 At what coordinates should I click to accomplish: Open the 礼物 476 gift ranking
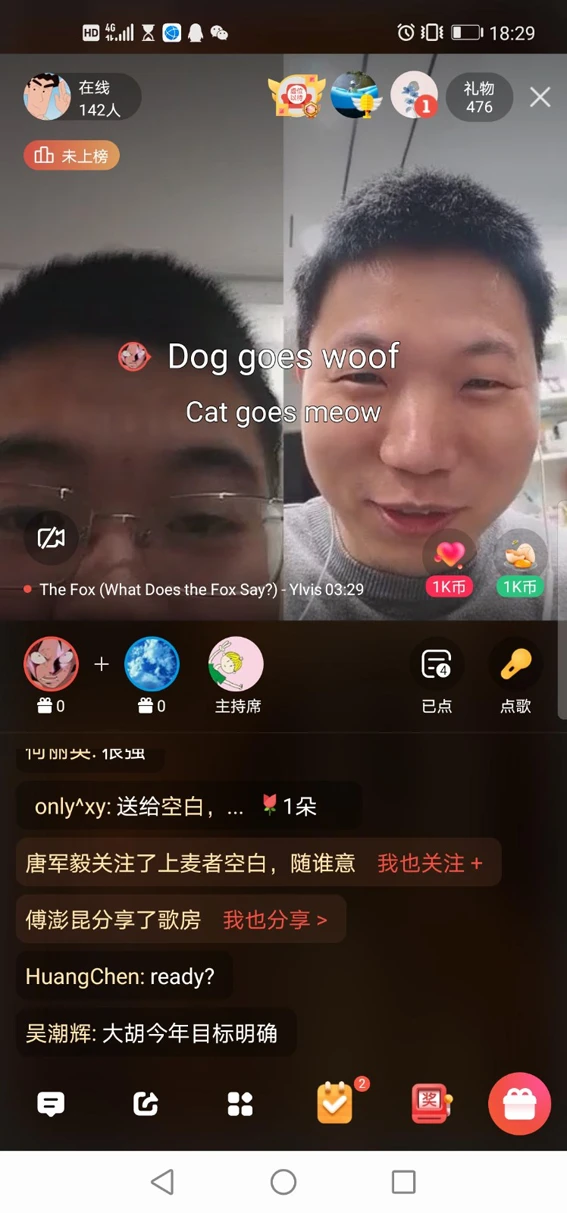[479, 97]
